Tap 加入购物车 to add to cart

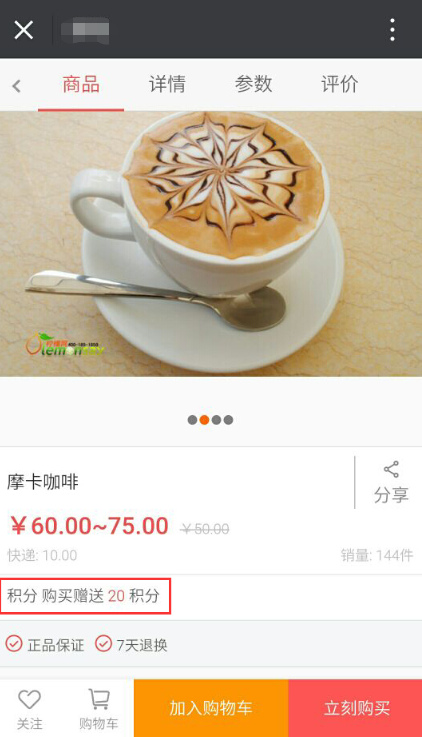click(211, 708)
